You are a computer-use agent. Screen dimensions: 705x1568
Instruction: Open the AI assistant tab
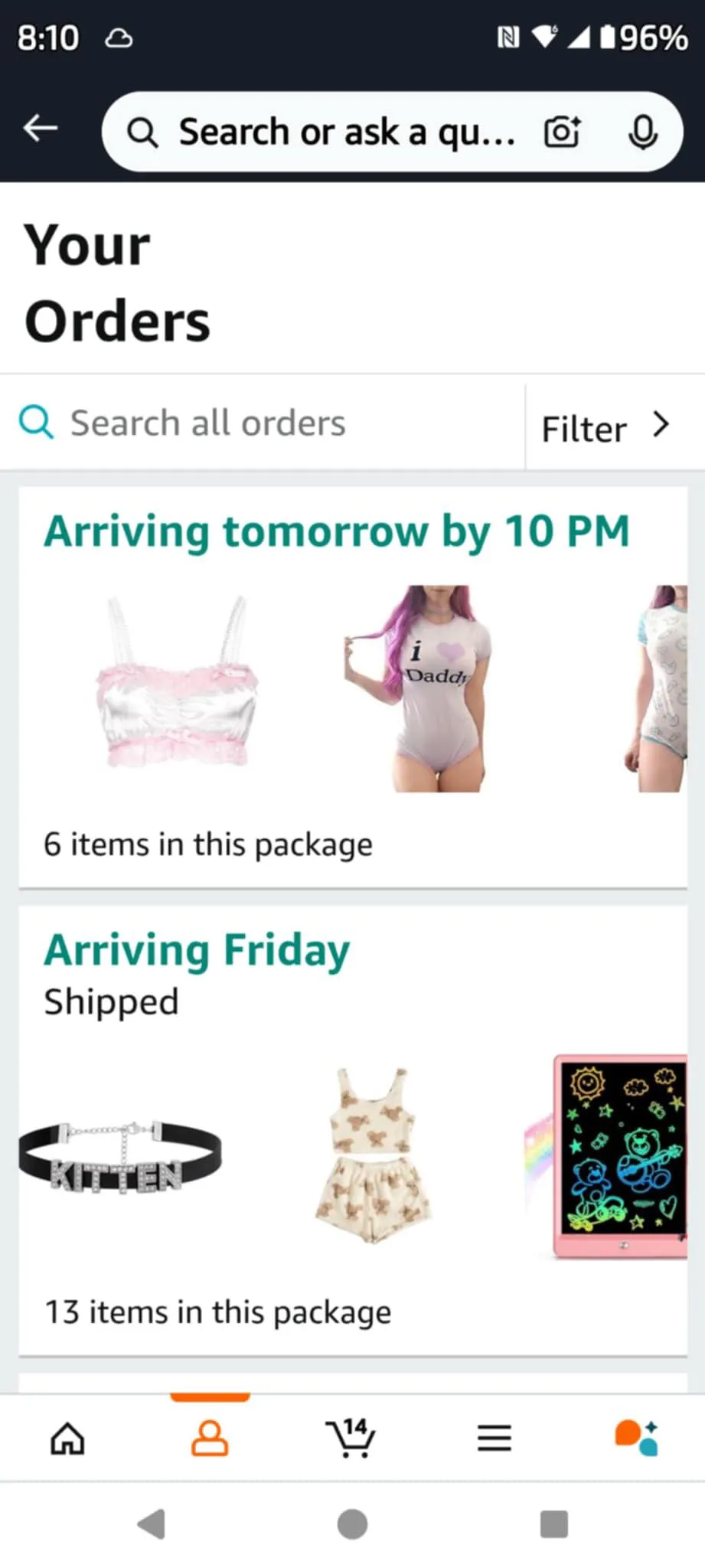637,1438
